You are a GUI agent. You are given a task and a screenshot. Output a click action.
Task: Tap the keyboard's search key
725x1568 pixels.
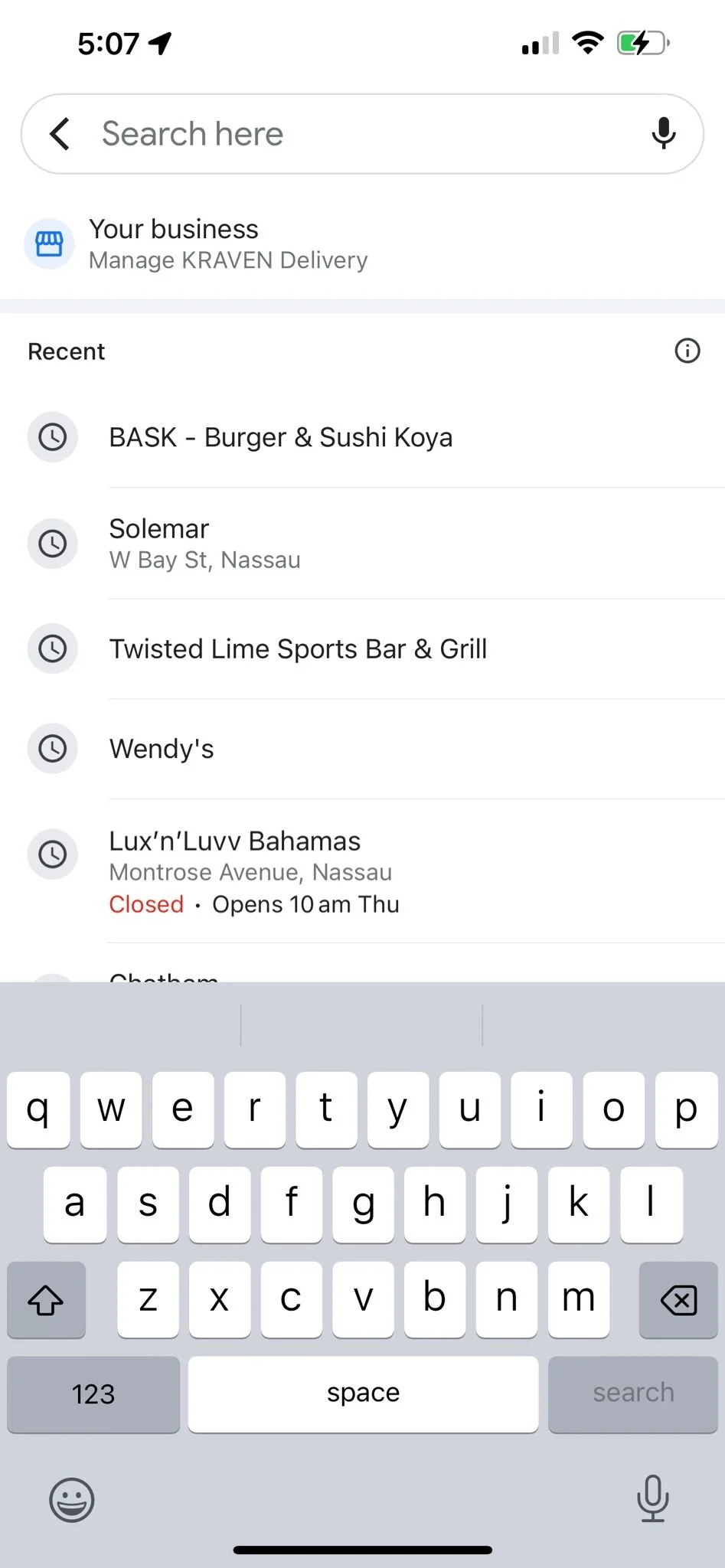point(632,1394)
